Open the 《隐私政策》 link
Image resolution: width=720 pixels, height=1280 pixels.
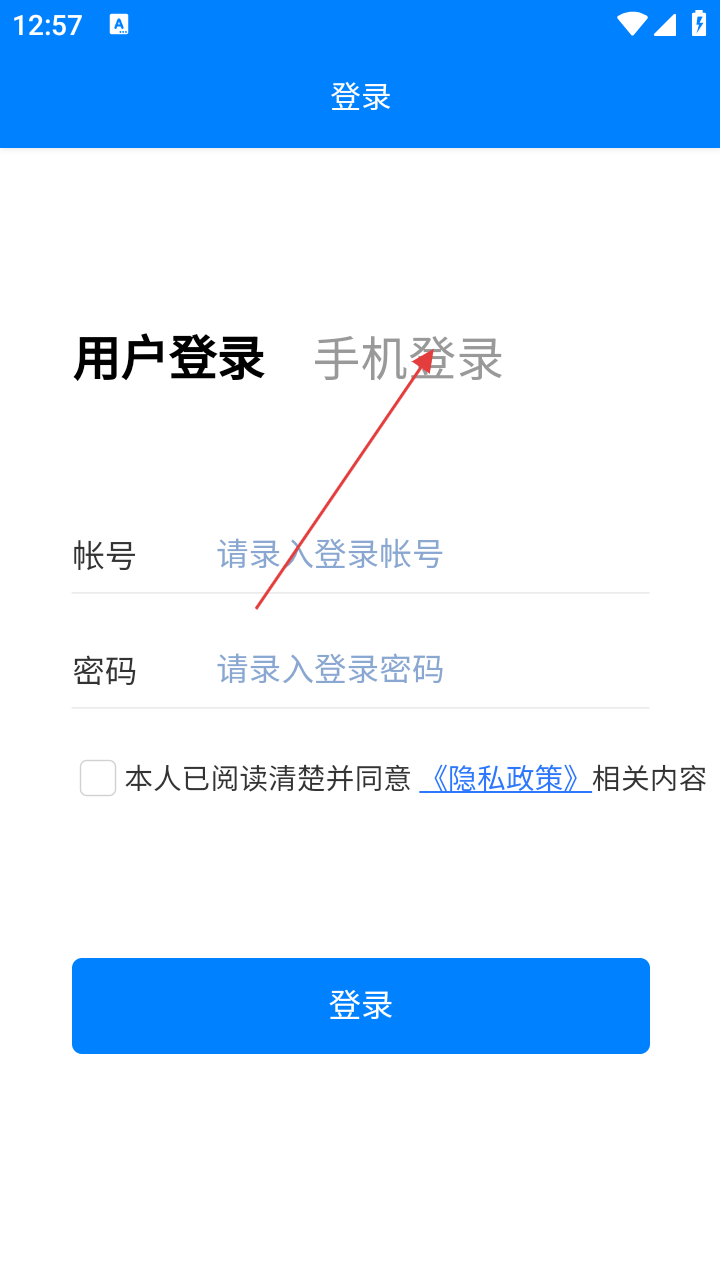click(505, 778)
